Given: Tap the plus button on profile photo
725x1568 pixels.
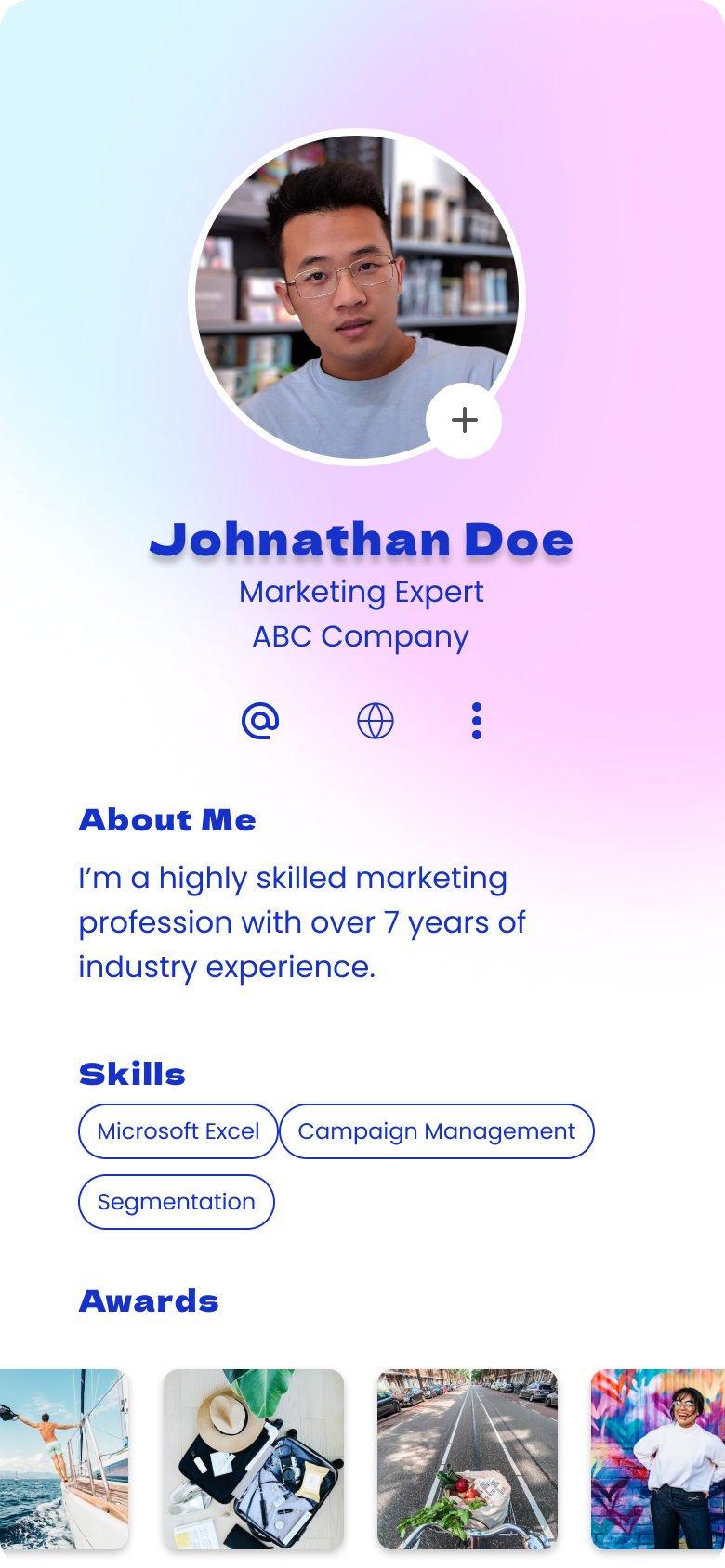Looking at the screenshot, I should click(464, 420).
